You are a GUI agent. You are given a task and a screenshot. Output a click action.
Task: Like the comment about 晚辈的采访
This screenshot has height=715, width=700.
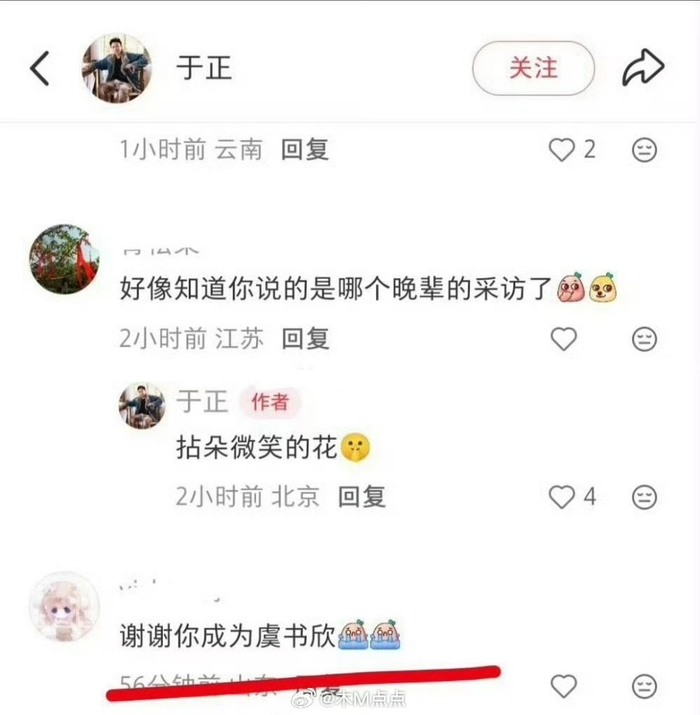click(564, 339)
